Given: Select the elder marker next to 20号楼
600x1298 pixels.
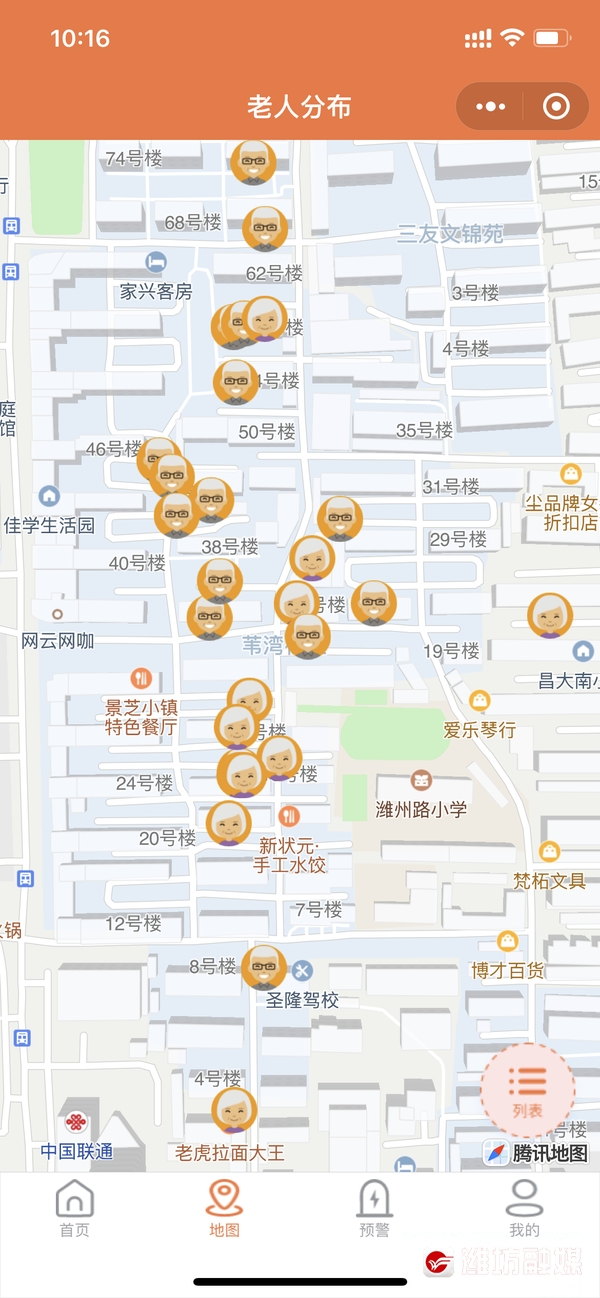Looking at the screenshot, I should pyautogui.click(x=229, y=823).
